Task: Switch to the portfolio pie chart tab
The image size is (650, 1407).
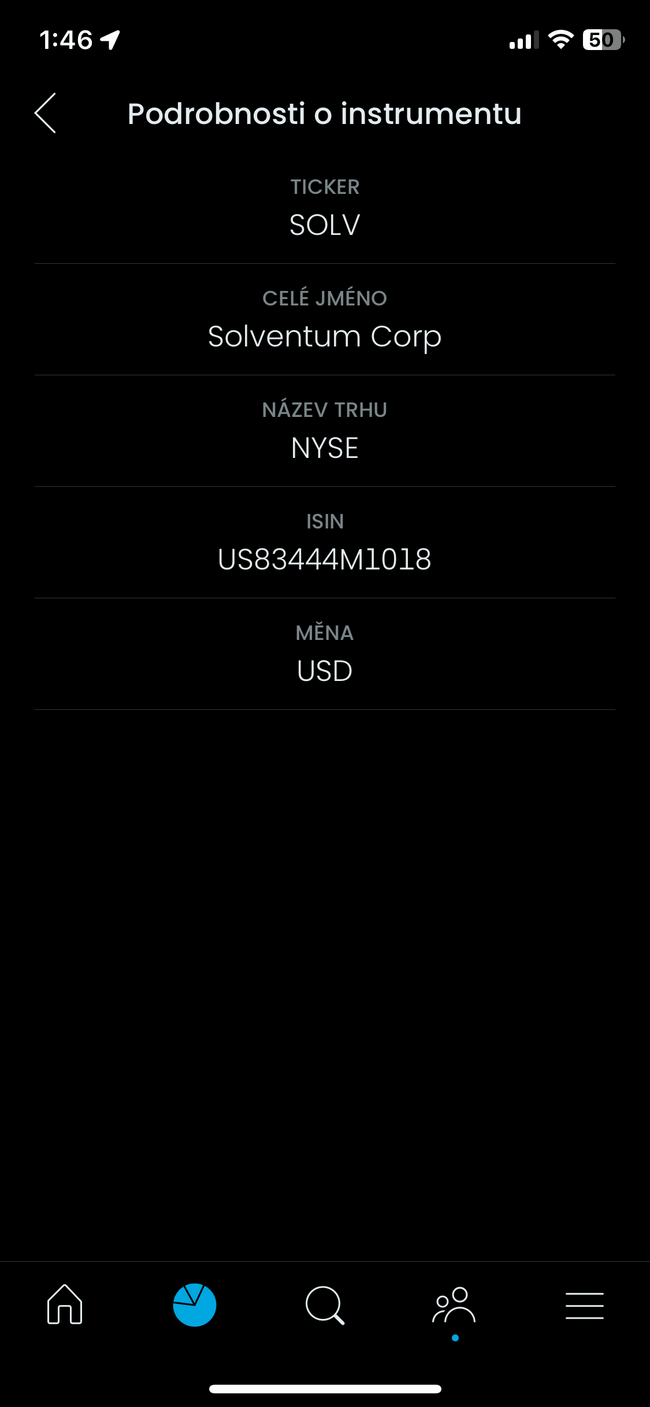Action: [195, 1305]
